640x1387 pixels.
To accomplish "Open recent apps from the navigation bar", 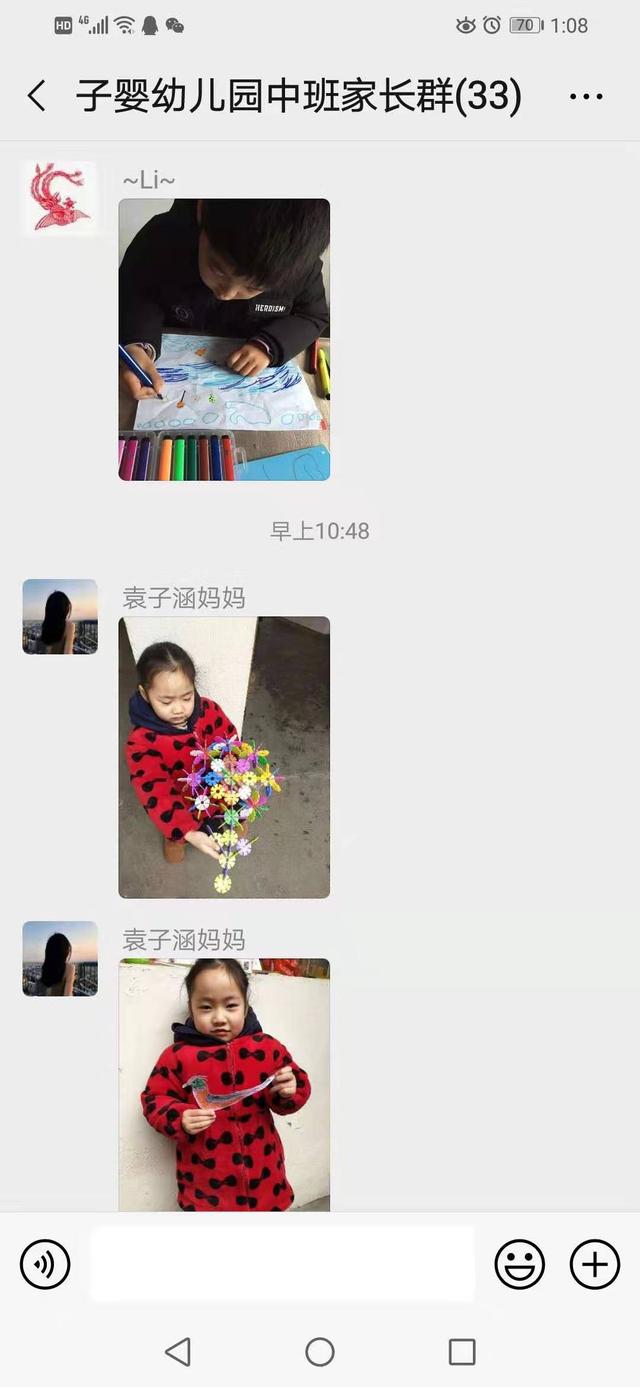I will click(462, 1352).
